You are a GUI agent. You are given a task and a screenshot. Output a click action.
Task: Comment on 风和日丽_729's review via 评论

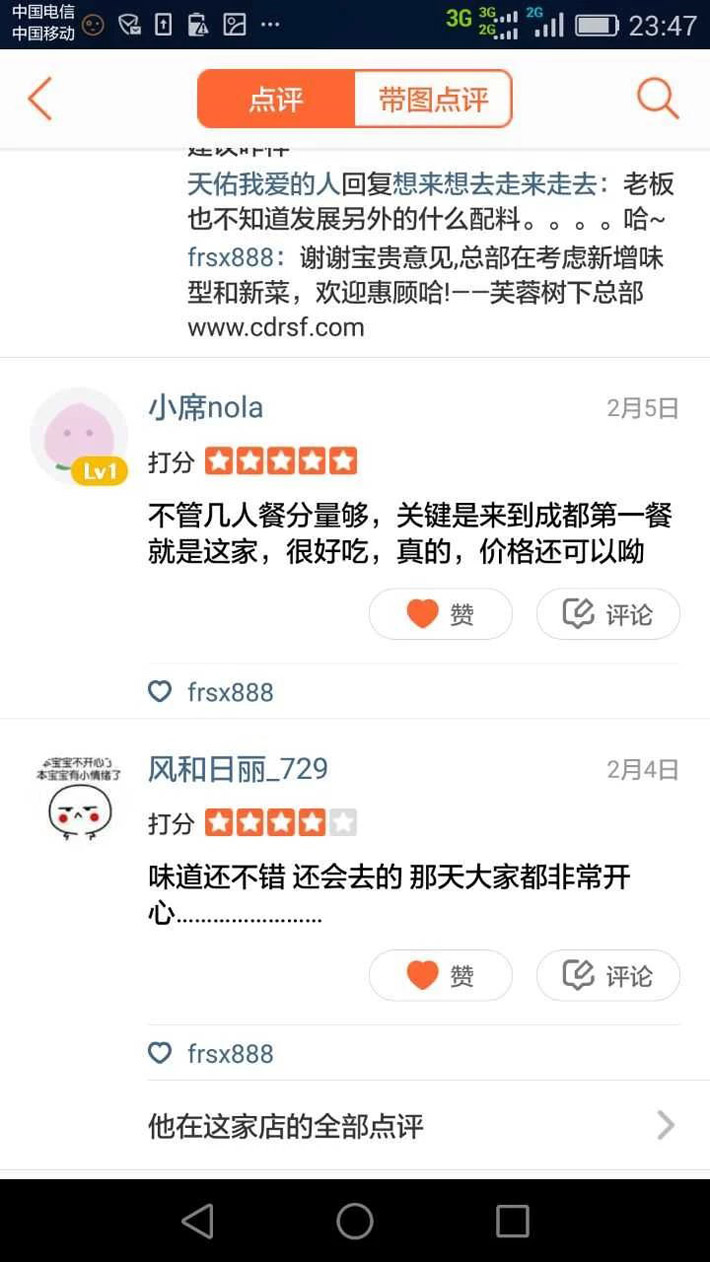pyautogui.click(x=608, y=975)
